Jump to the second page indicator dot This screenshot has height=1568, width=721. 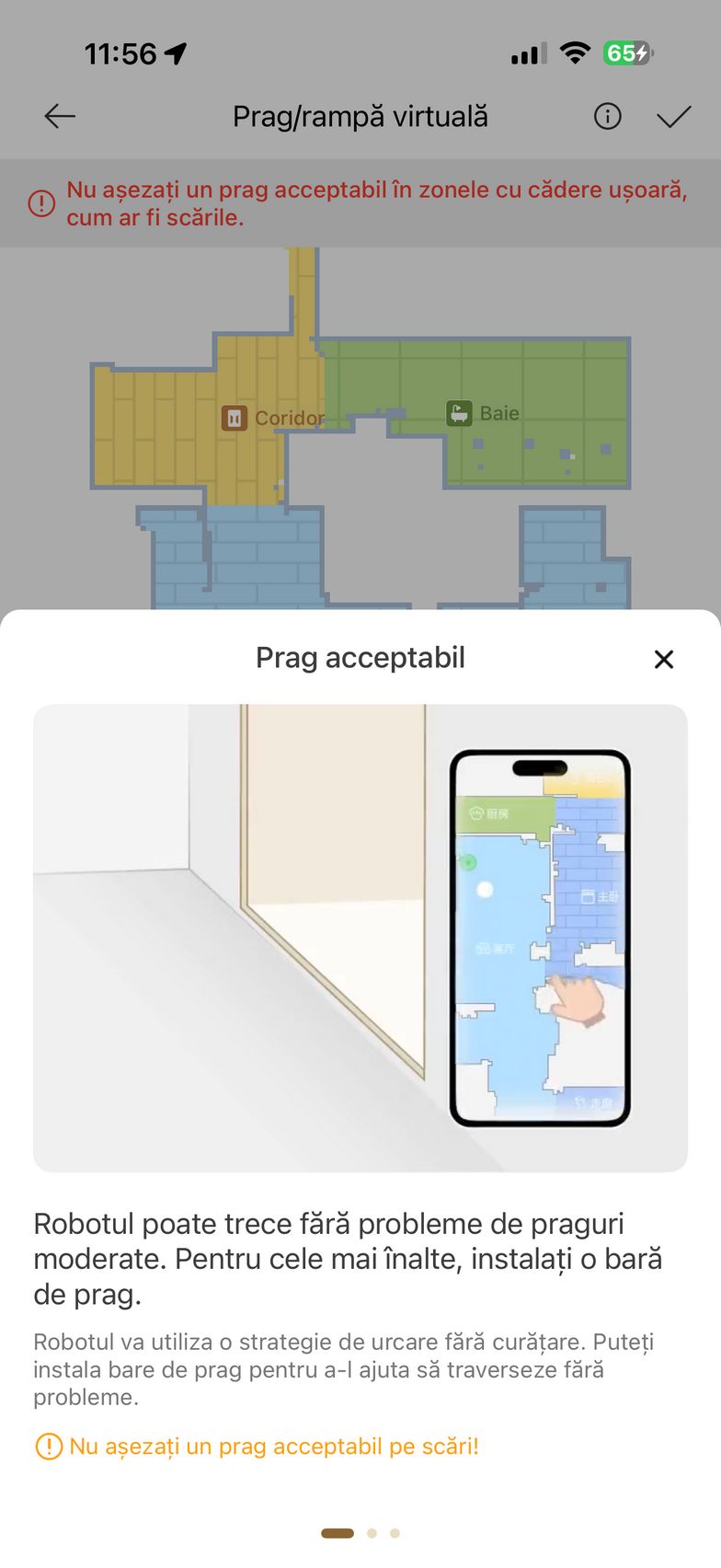(x=372, y=1533)
